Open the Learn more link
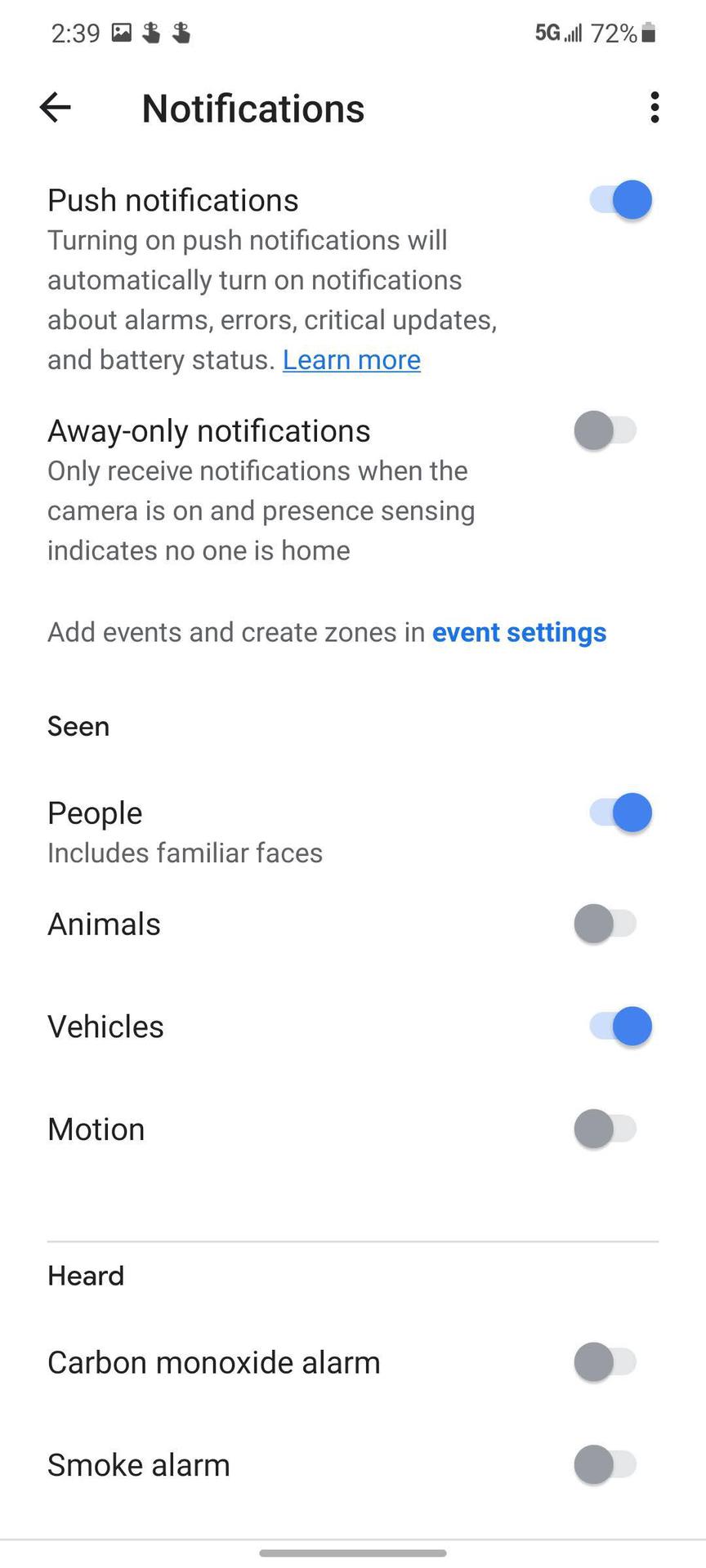706x1568 pixels. (x=351, y=360)
